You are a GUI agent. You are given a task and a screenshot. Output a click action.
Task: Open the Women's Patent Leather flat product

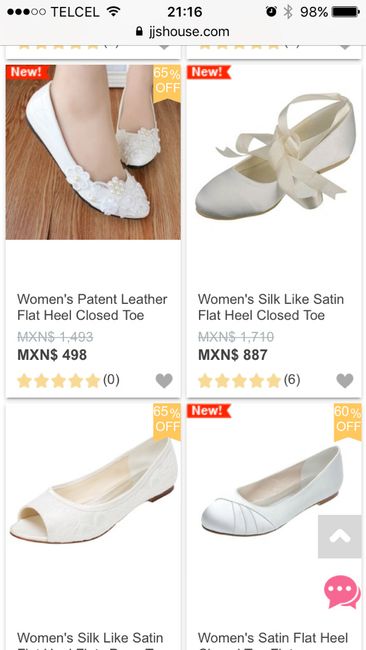pyautogui.click(x=93, y=152)
